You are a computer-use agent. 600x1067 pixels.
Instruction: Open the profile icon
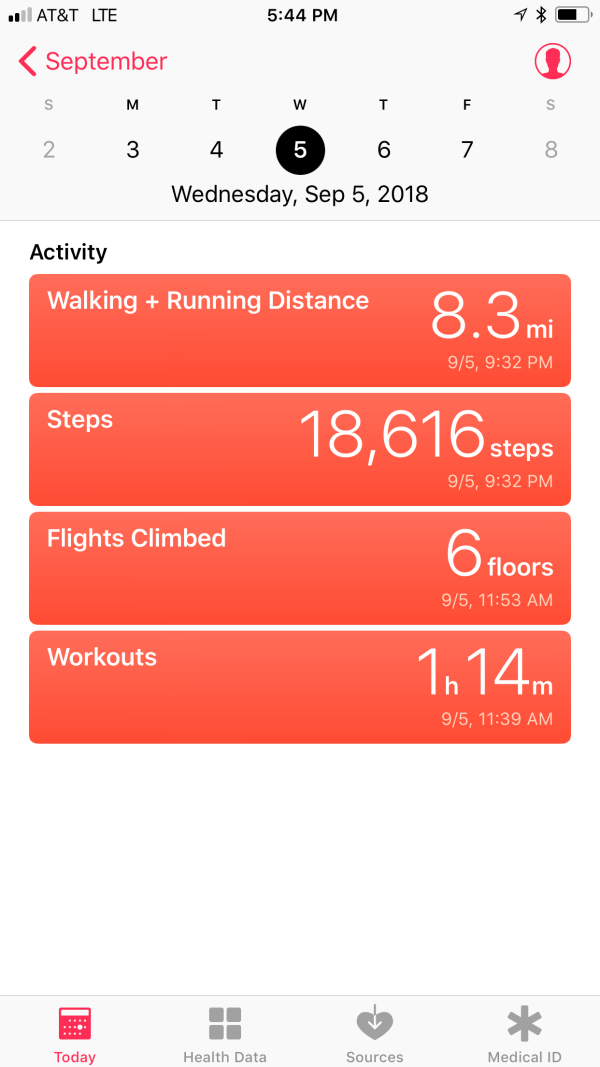pos(552,62)
